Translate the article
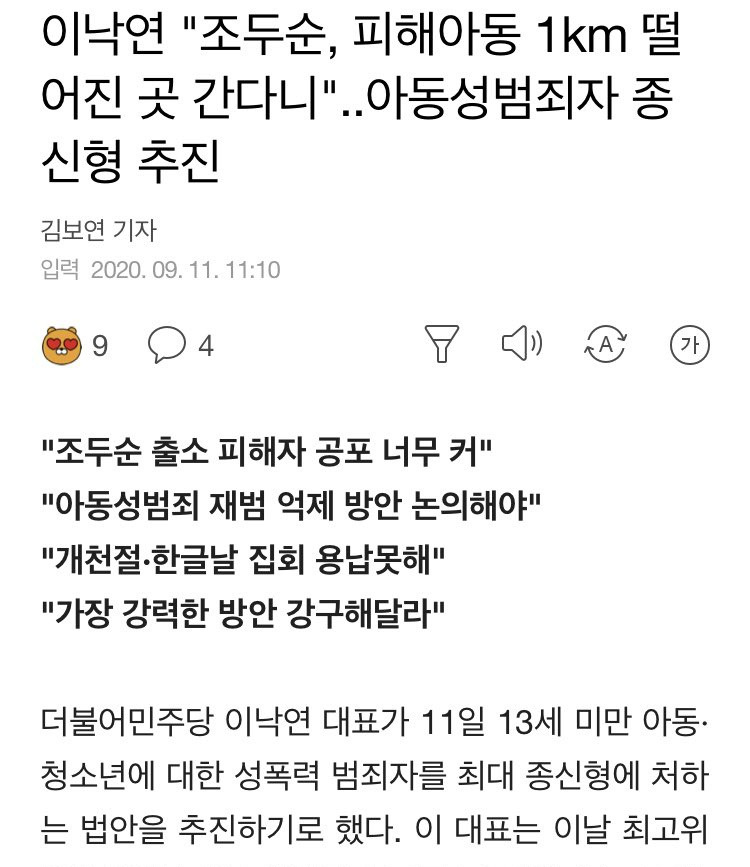This screenshot has width=750, height=867. tap(604, 345)
